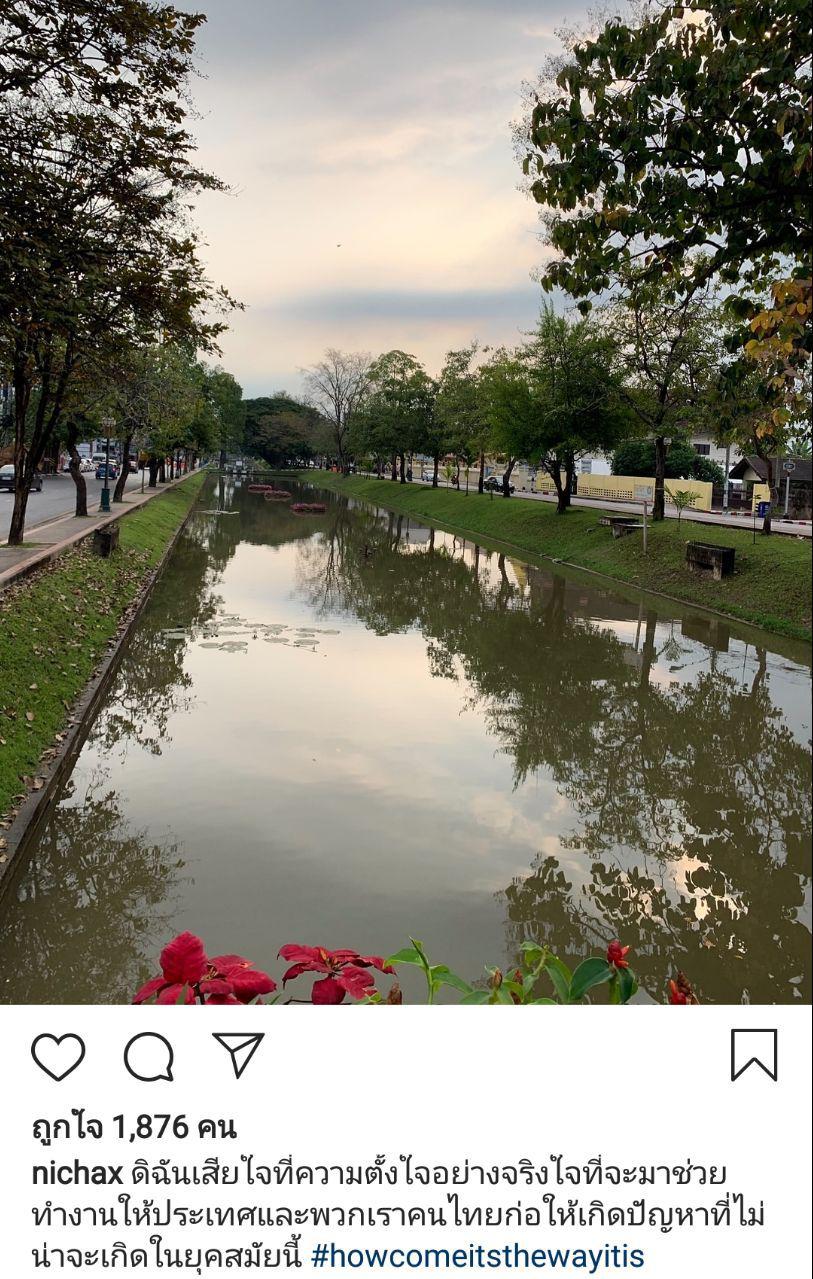View the list of 1,876 likes
The image size is (813, 1279).
pyautogui.click(x=134, y=1127)
